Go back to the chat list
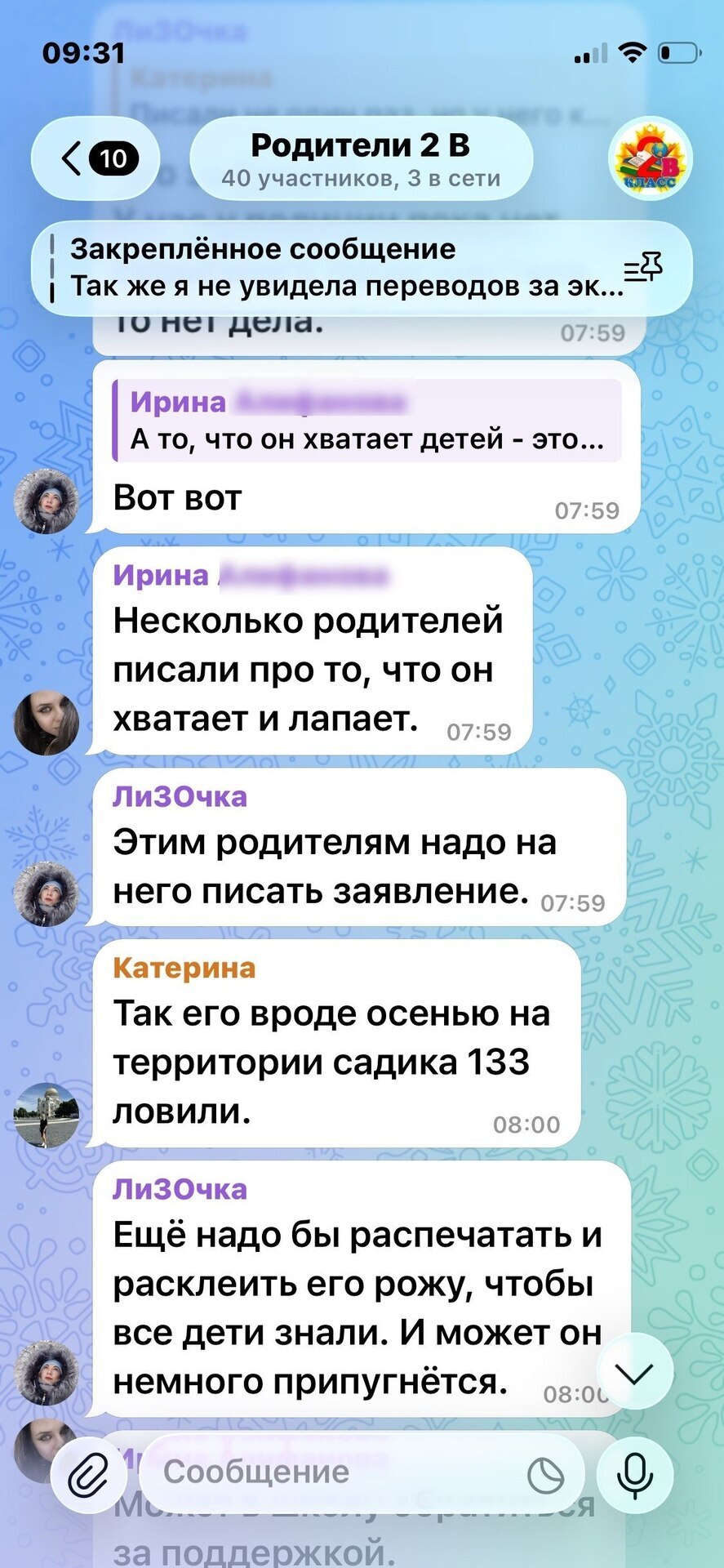The width and height of the screenshot is (724, 1568). tap(95, 158)
